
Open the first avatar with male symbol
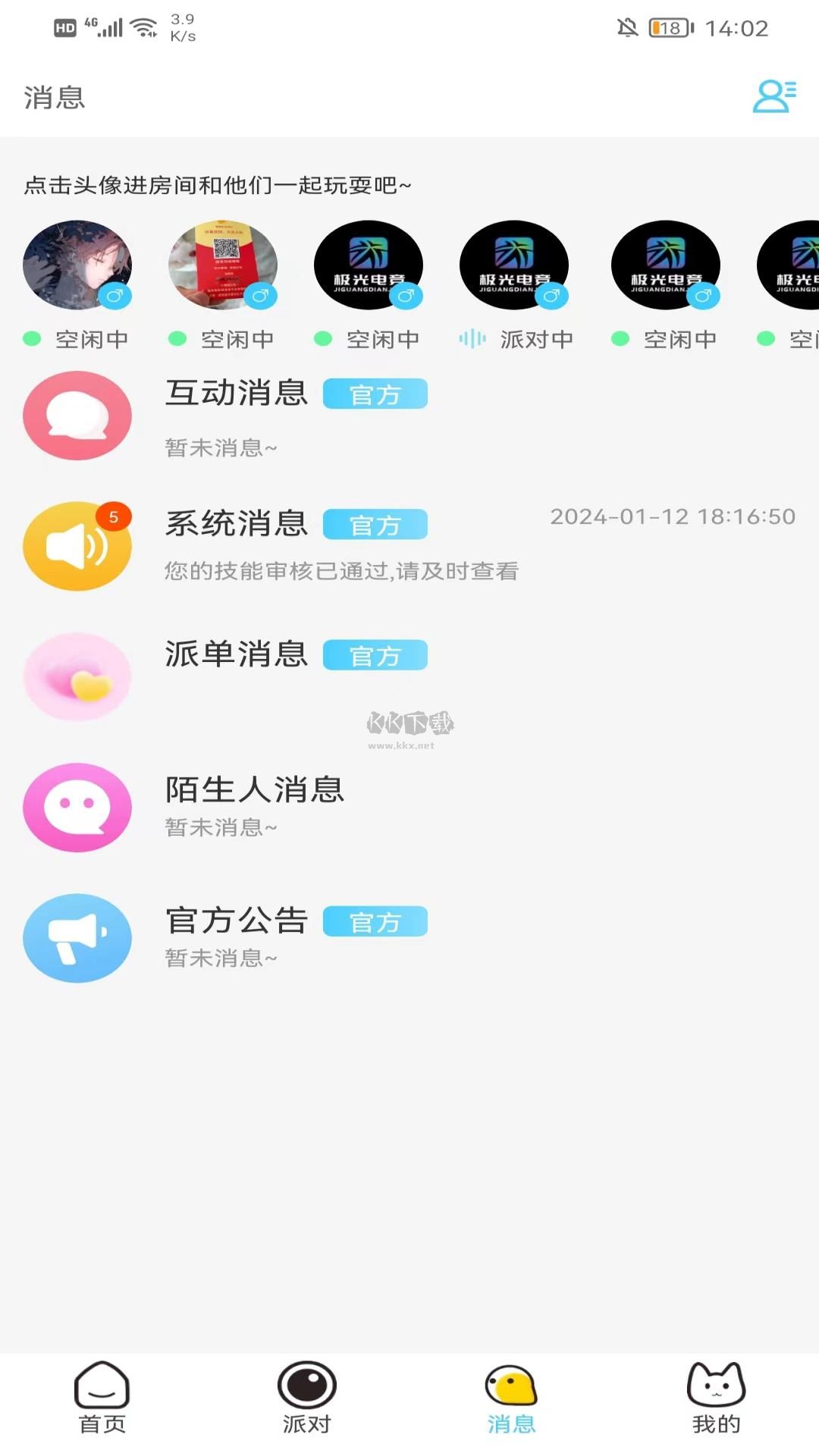click(x=77, y=265)
